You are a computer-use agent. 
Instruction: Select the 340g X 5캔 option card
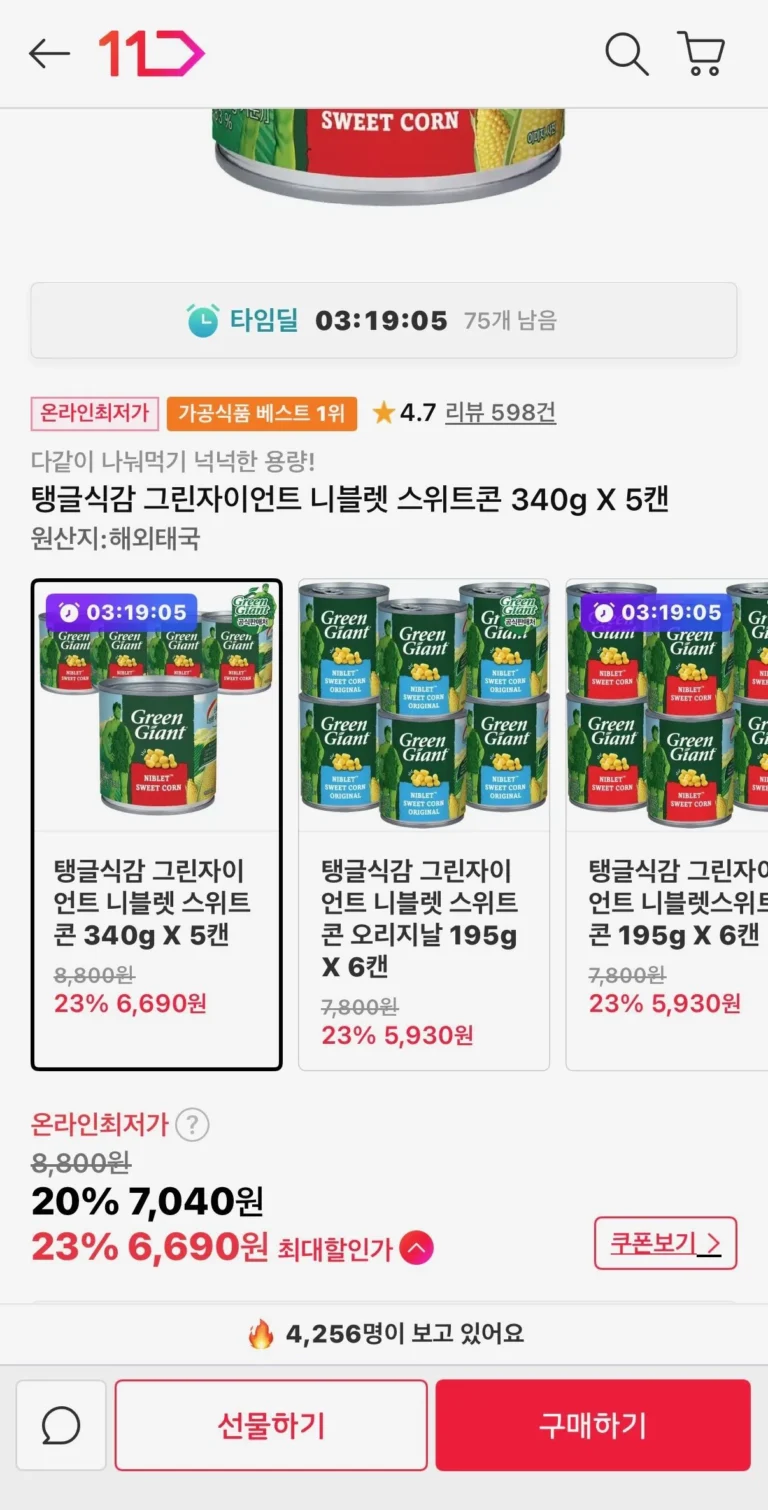pos(157,824)
